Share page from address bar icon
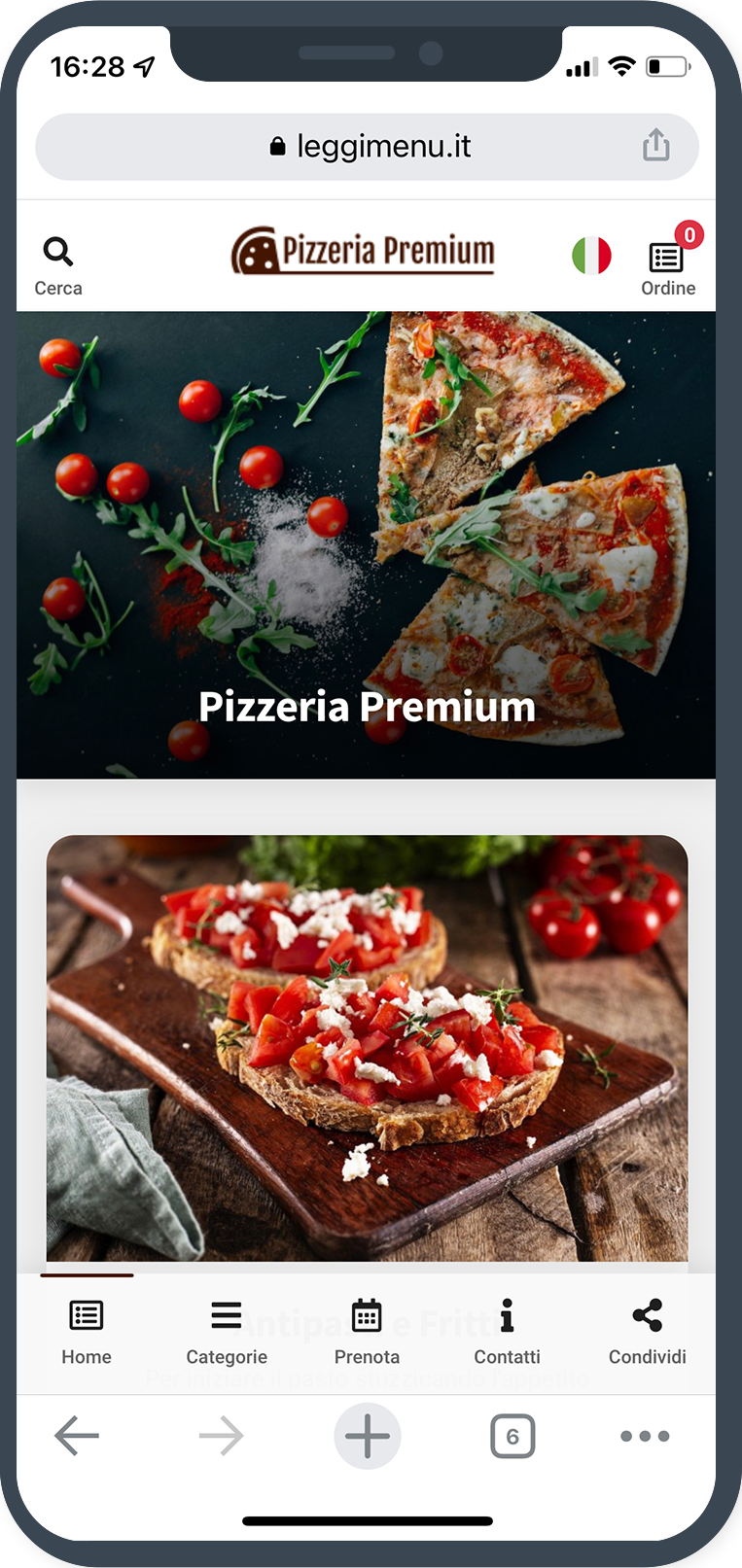This screenshot has width=742, height=1568. pos(656,146)
